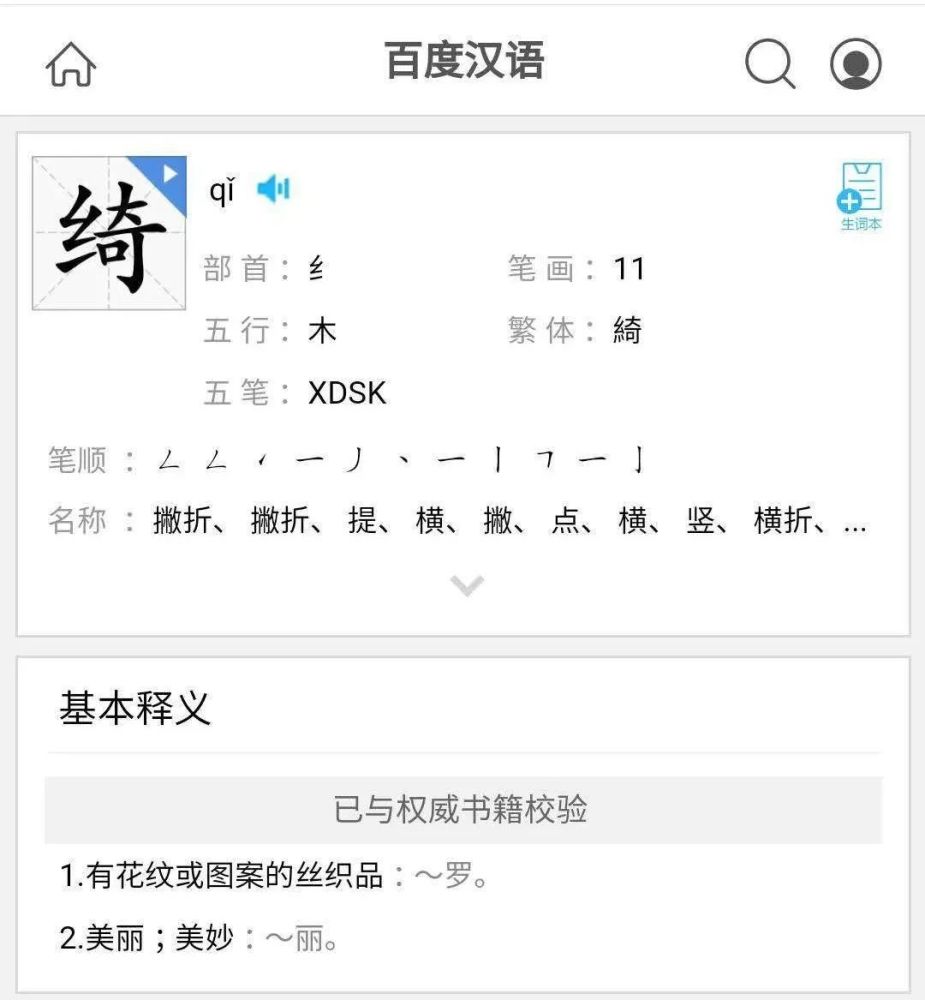925x1000 pixels.
Task: Select the 百度汉语 title
Action: pos(462,60)
